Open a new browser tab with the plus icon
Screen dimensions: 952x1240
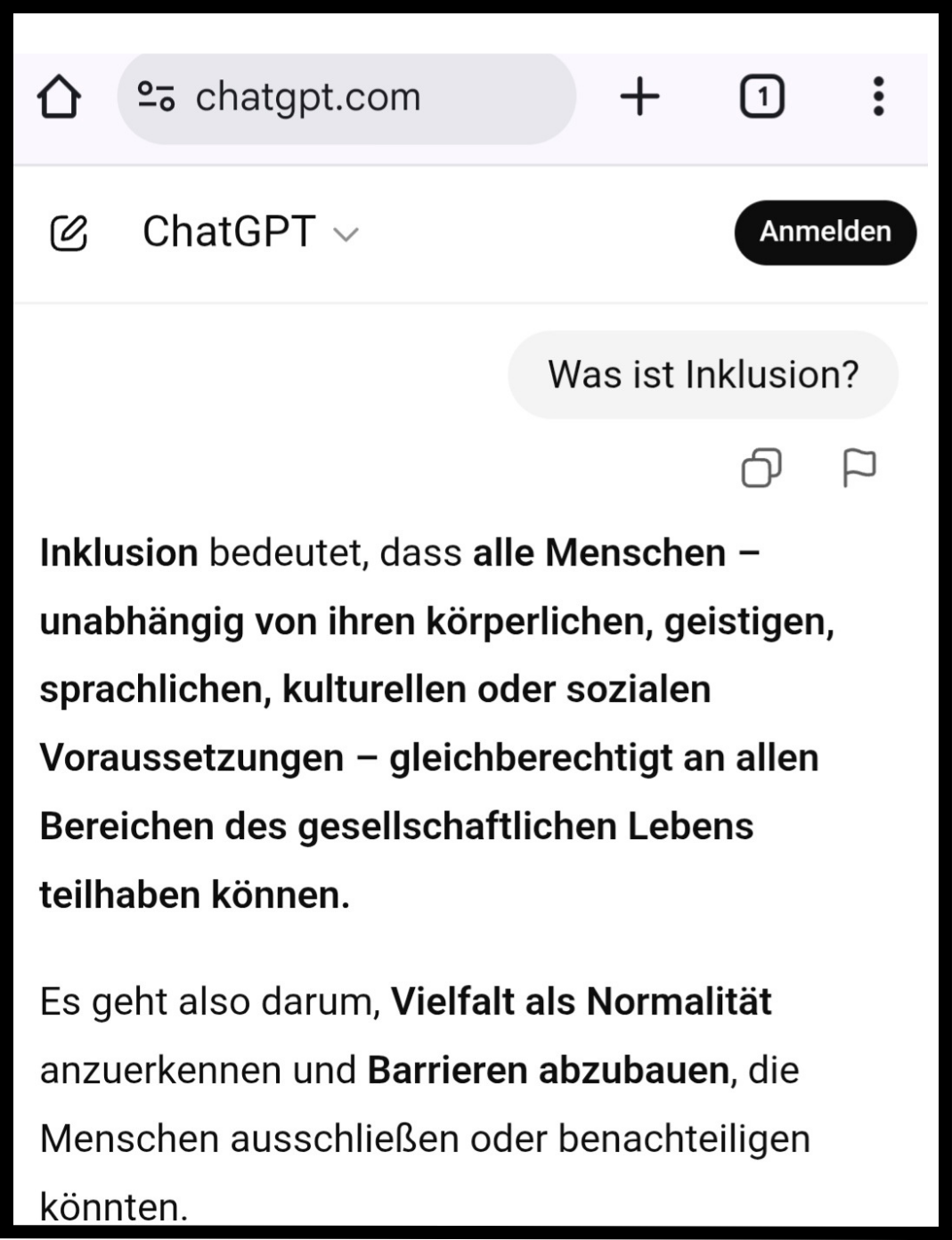(640, 96)
